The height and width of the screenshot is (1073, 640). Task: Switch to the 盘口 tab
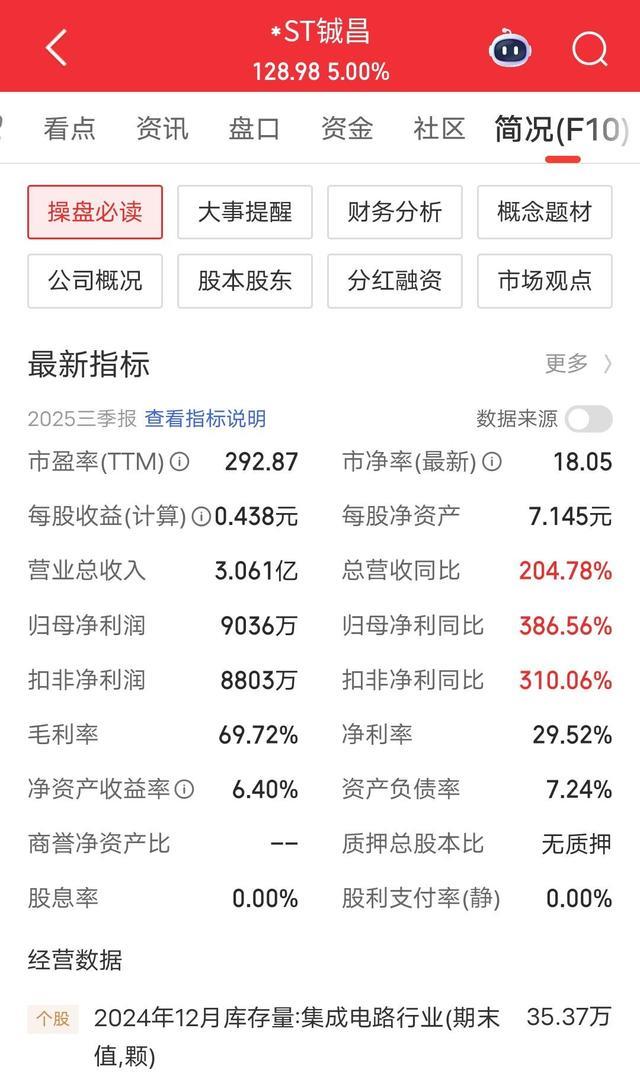pos(254,129)
